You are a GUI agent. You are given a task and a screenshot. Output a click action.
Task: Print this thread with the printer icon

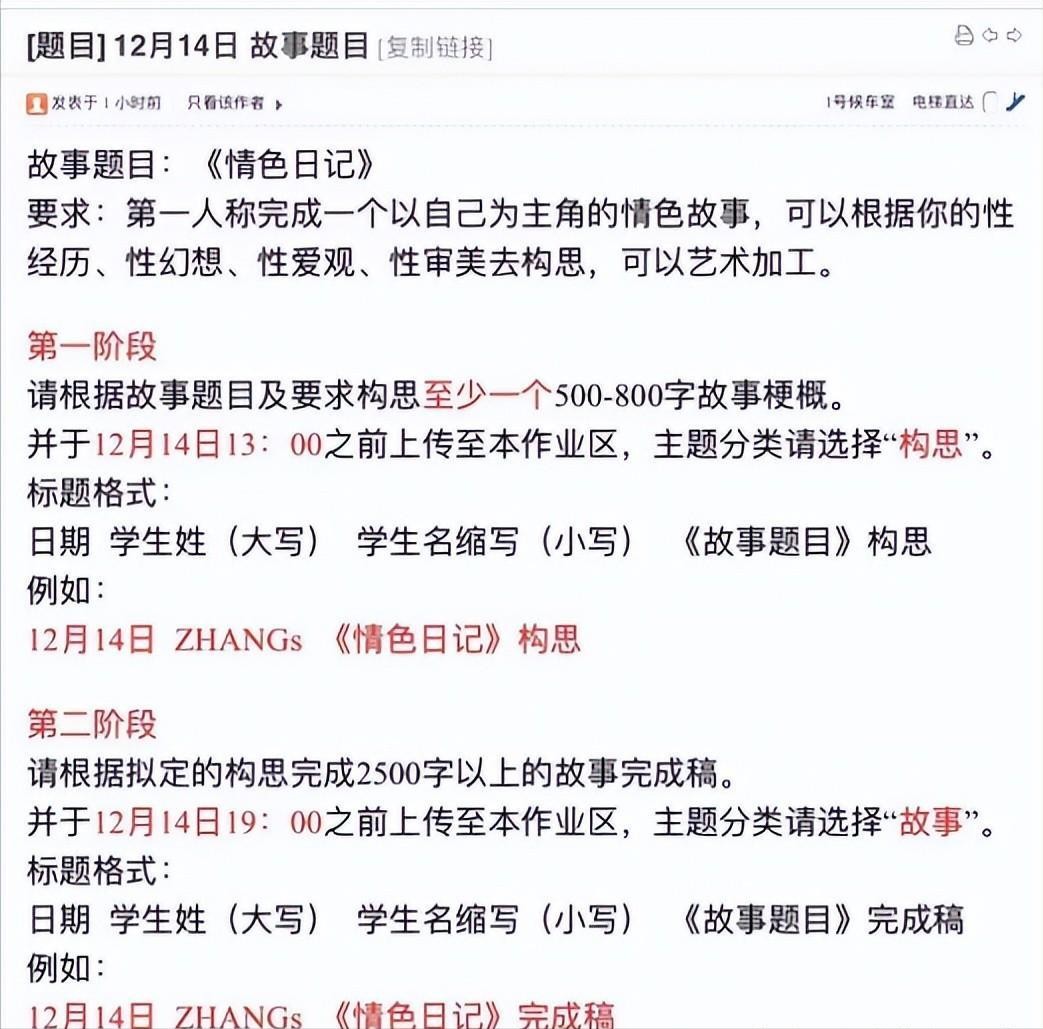(x=963, y=36)
